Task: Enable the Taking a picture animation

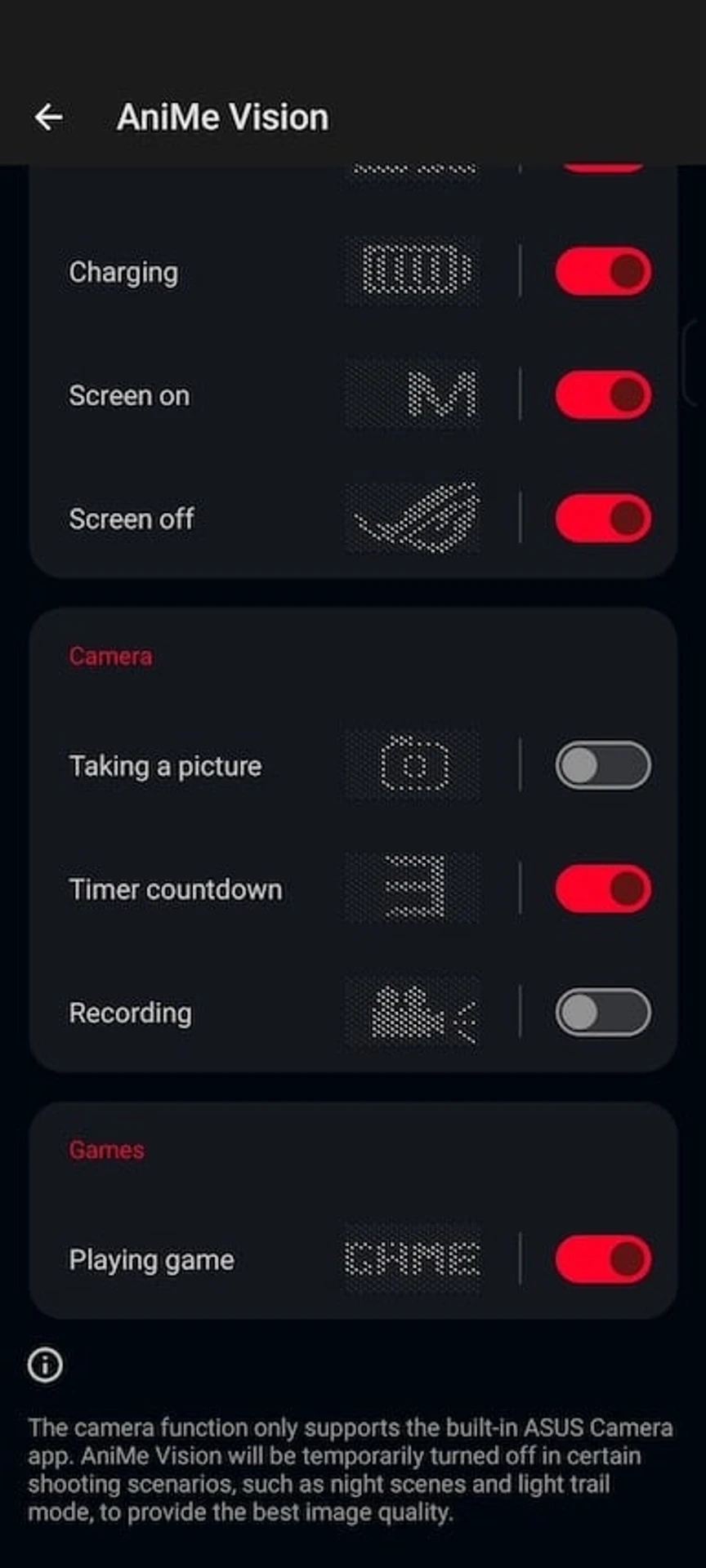Action: coord(603,766)
